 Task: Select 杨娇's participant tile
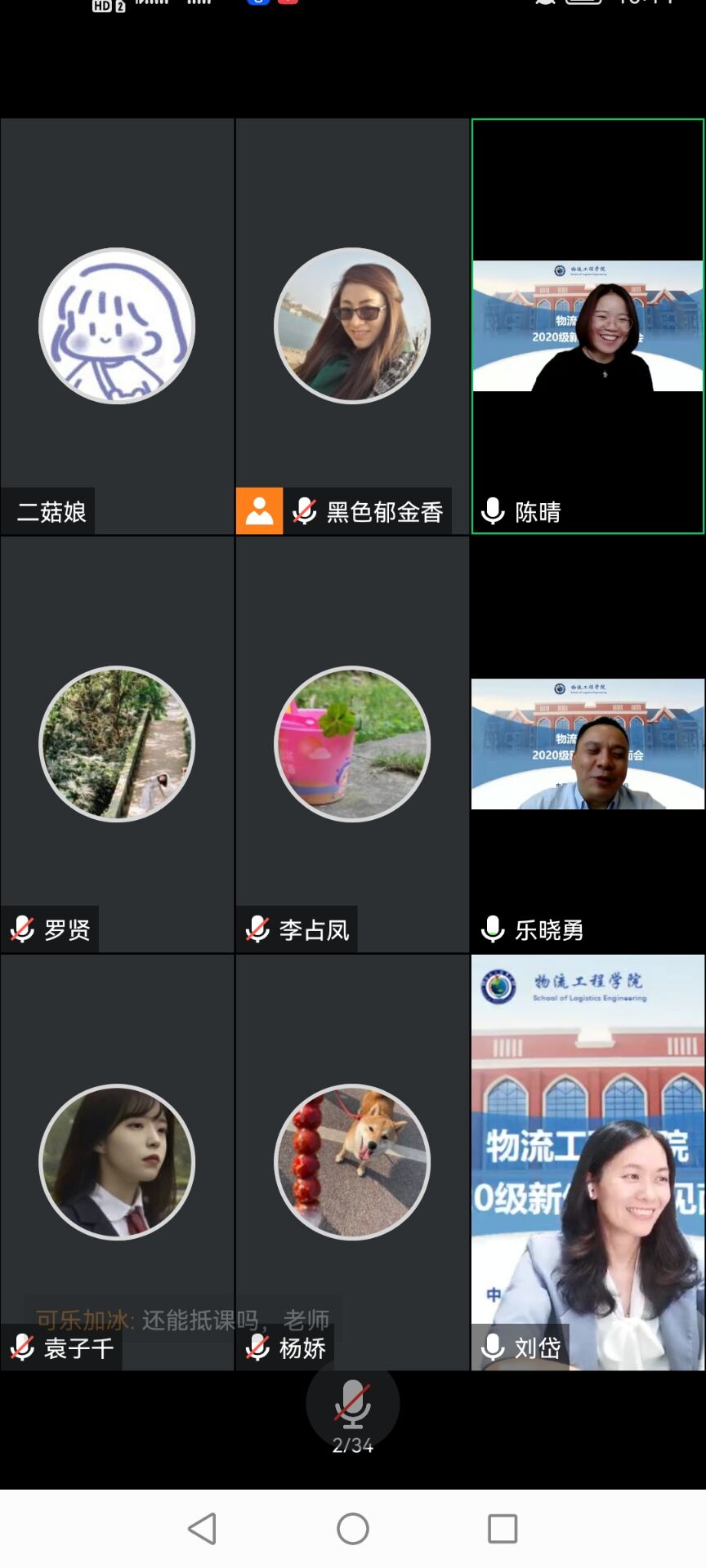click(x=352, y=1161)
